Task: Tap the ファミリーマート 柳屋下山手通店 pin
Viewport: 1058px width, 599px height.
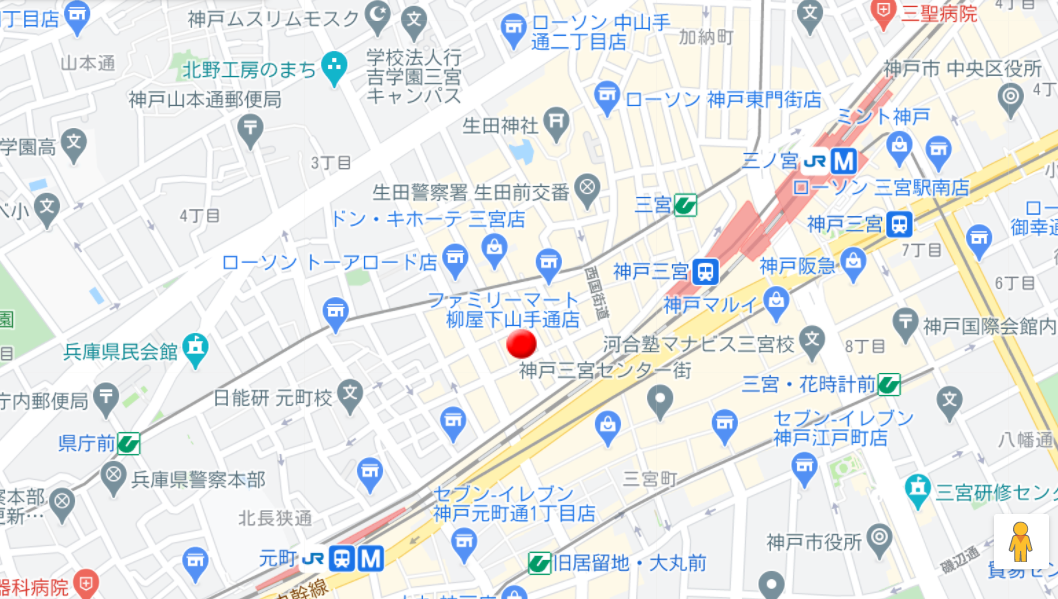Action: (548, 266)
